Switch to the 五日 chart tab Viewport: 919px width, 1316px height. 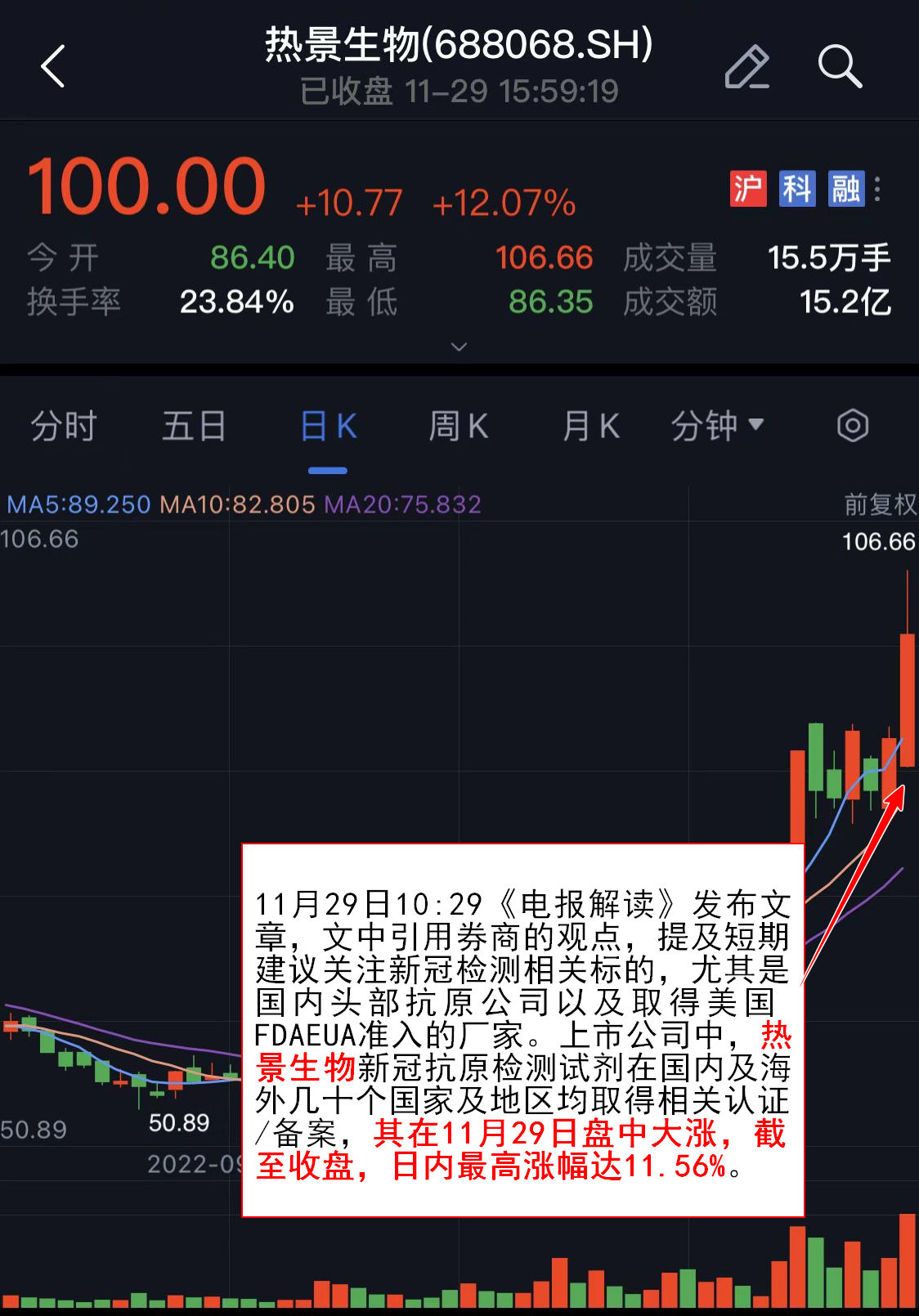click(x=195, y=426)
